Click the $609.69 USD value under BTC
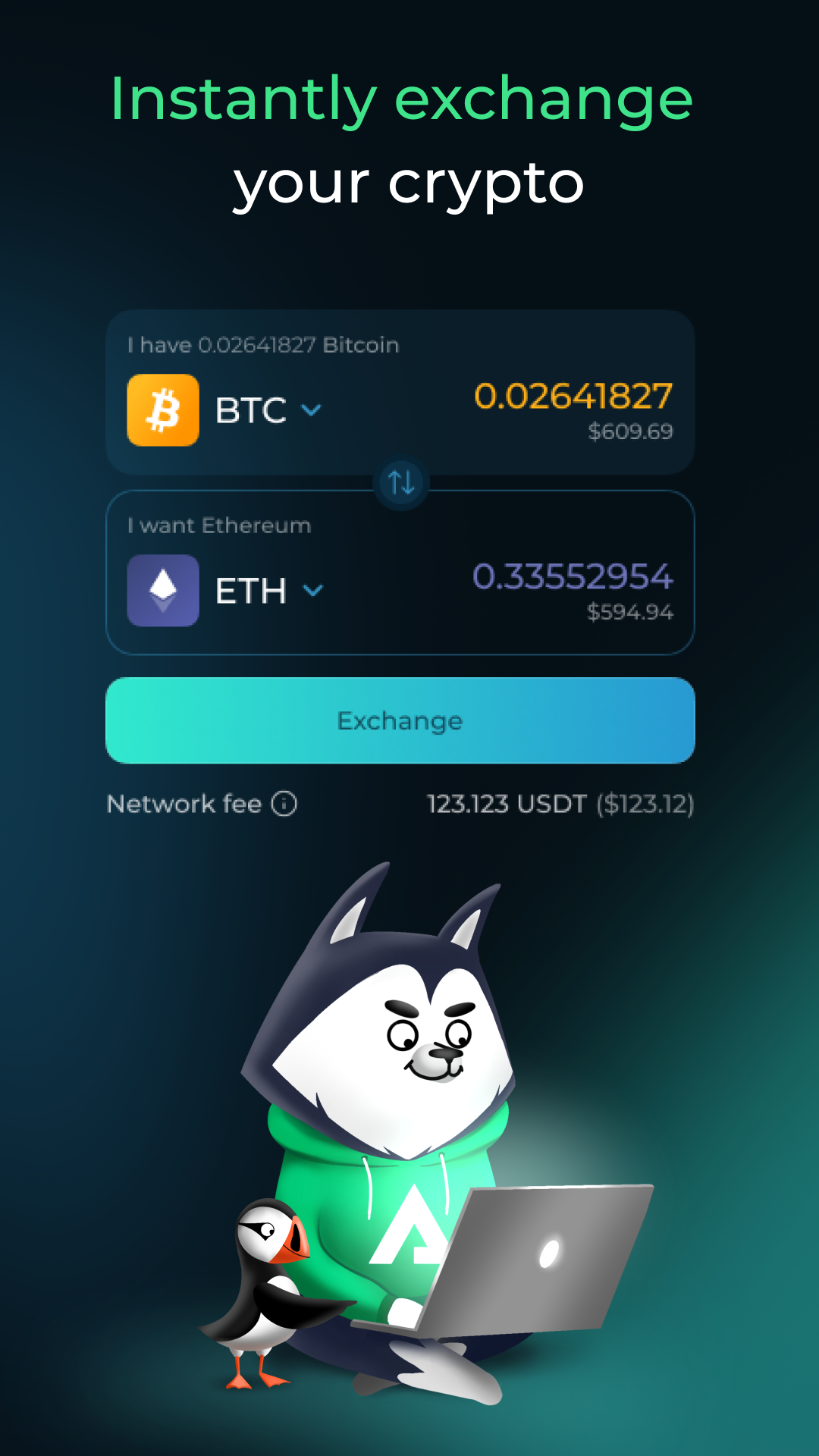This screenshot has height=1456, width=819. click(630, 432)
